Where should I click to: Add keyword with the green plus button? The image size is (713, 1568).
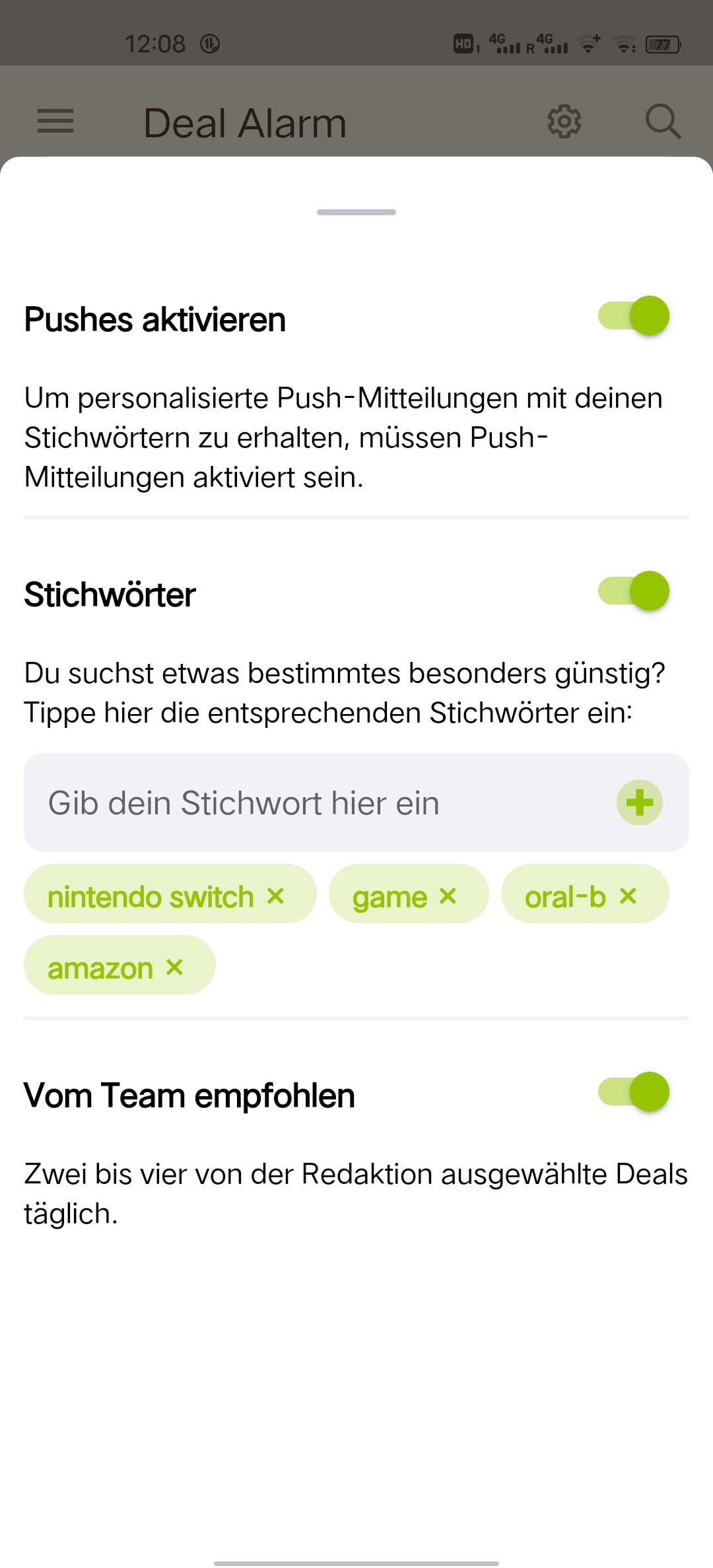click(x=639, y=803)
